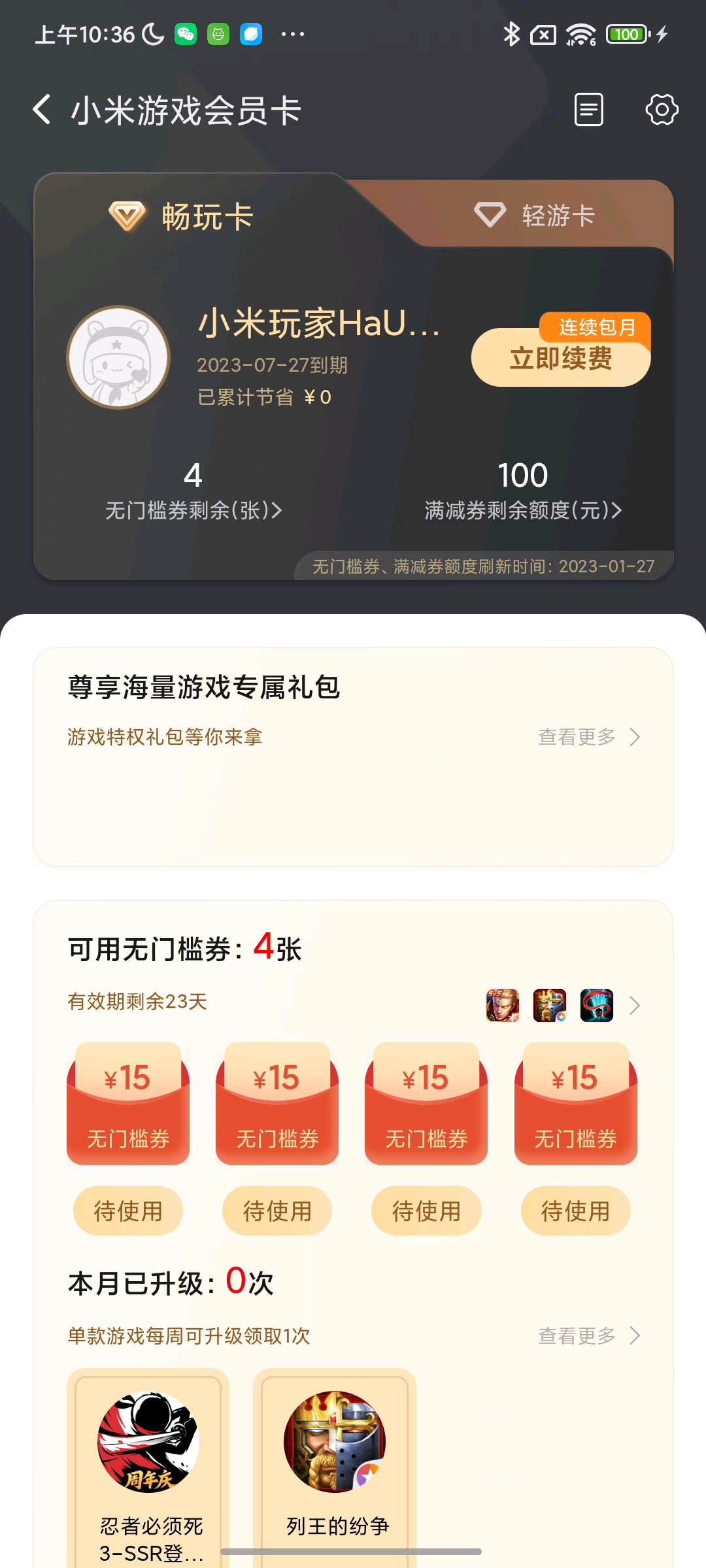Switch to the 轻游卡 tab
Screen dimensions: 706x1568
[535, 216]
